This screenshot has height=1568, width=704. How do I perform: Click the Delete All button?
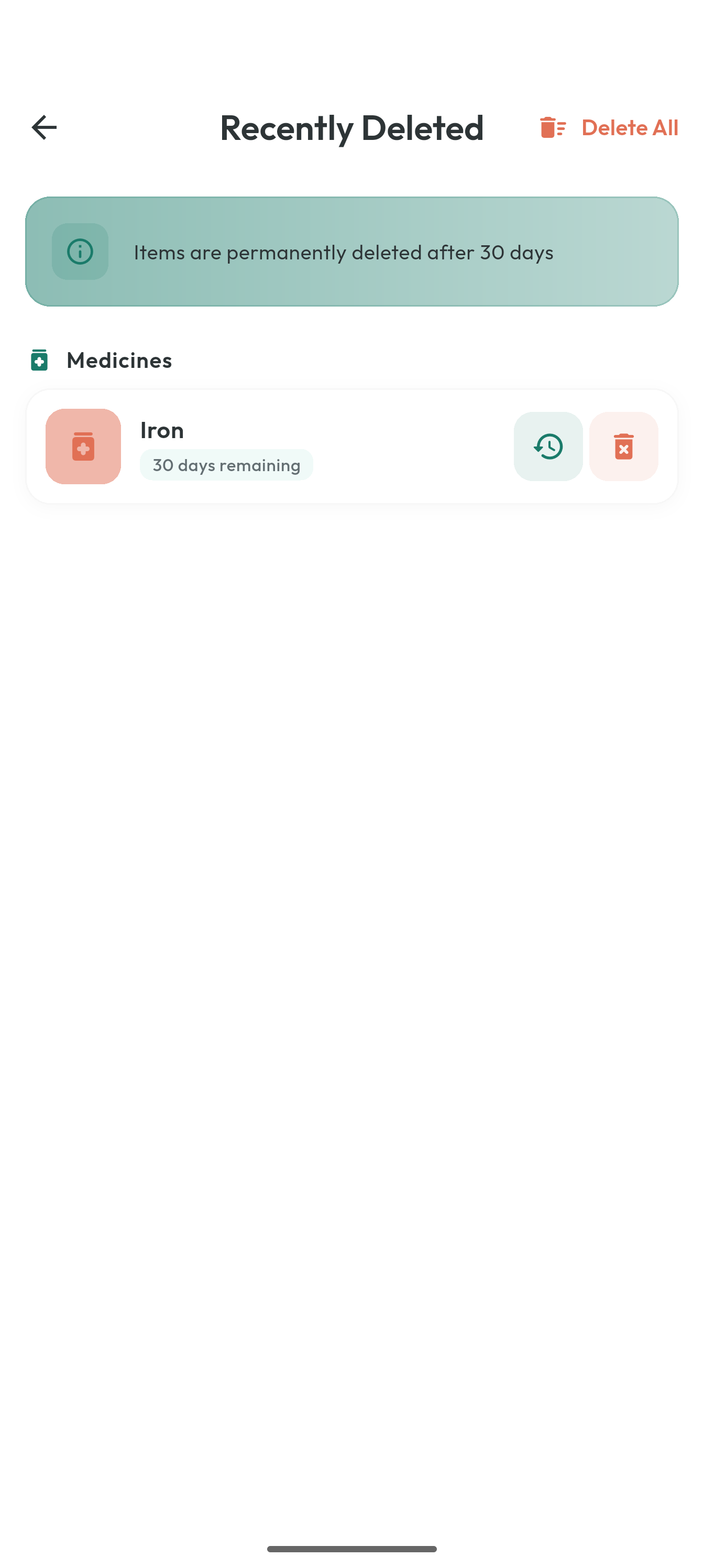point(630,127)
